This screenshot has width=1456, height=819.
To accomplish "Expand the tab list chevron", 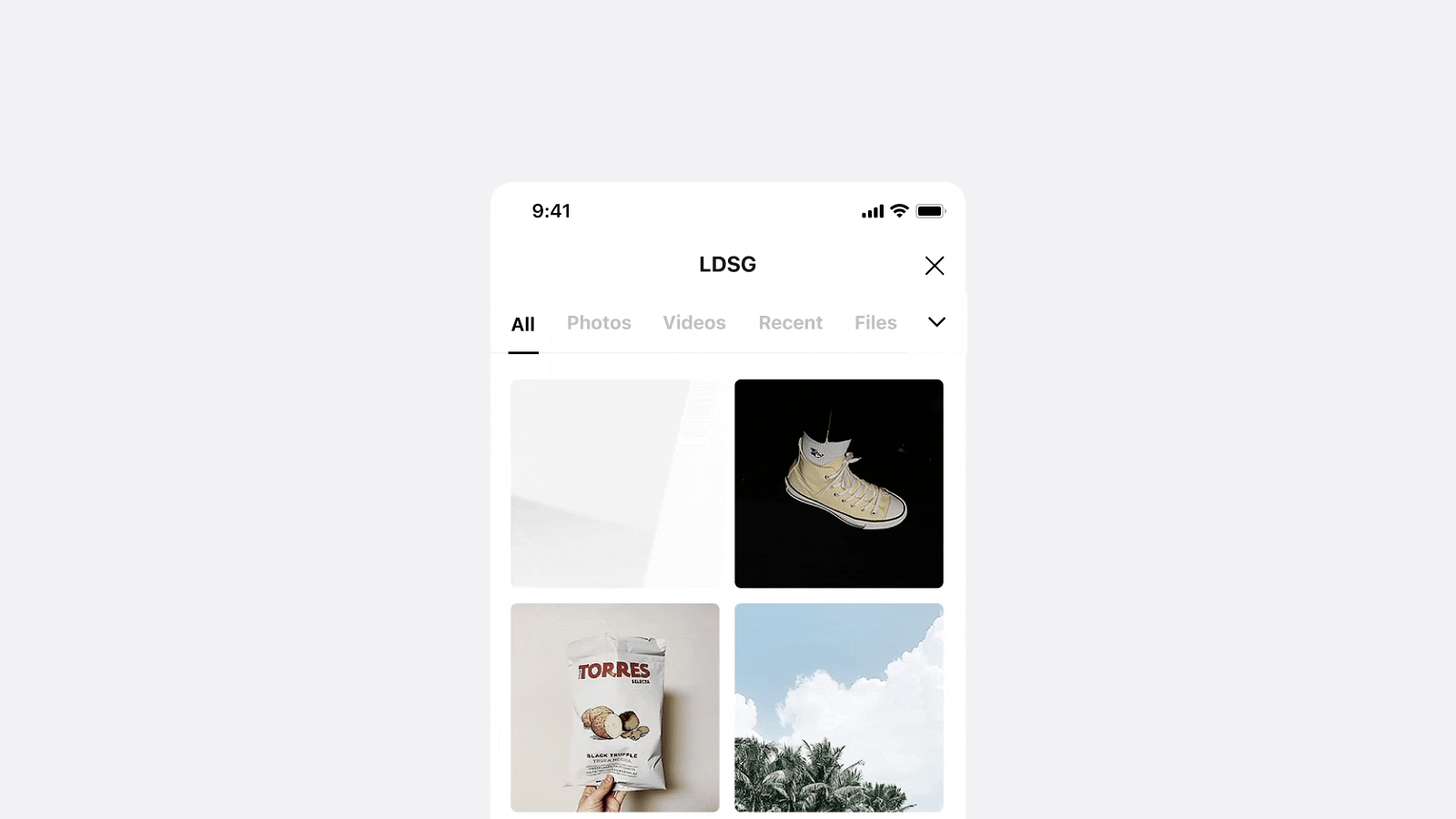I will coord(936,322).
